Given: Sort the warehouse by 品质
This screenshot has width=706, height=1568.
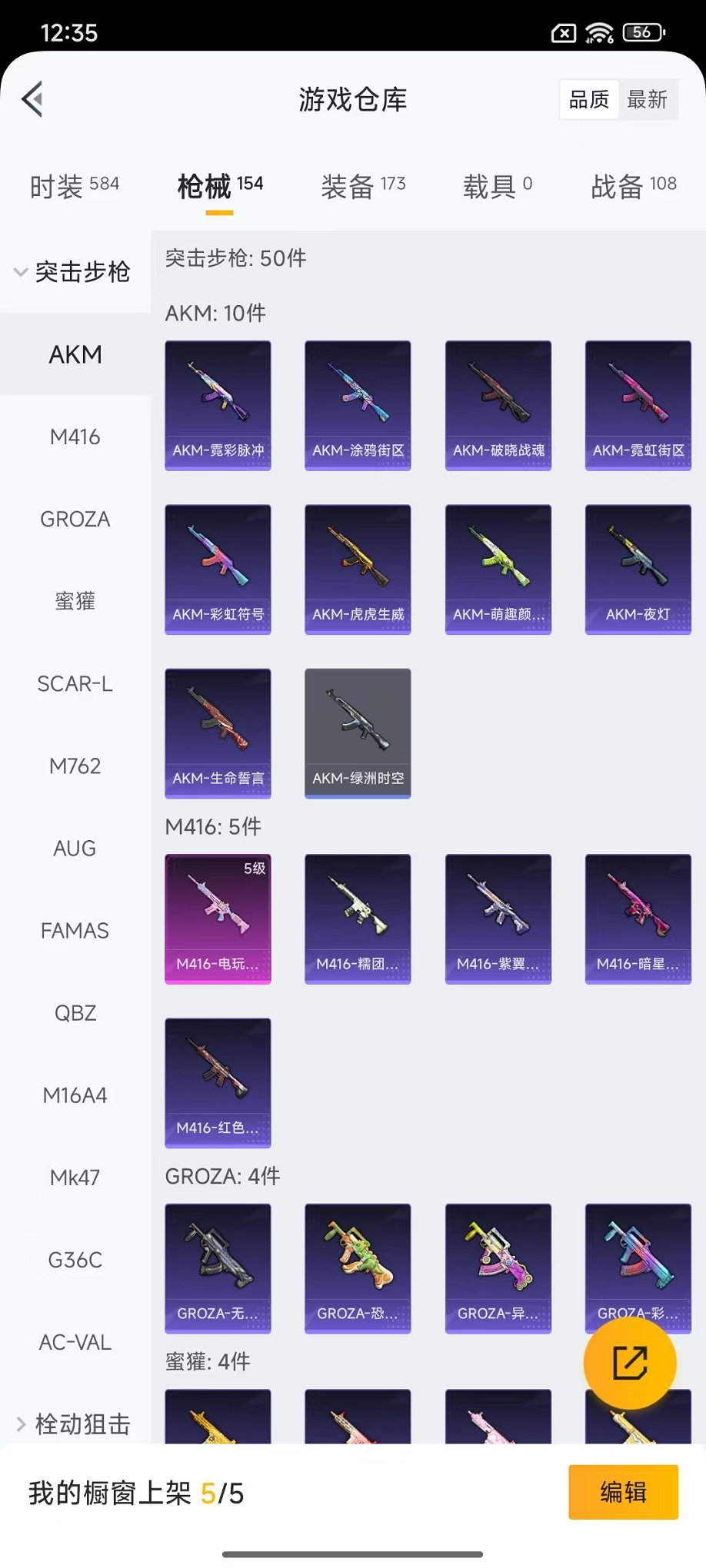Looking at the screenshot, I should pos(589,99).
